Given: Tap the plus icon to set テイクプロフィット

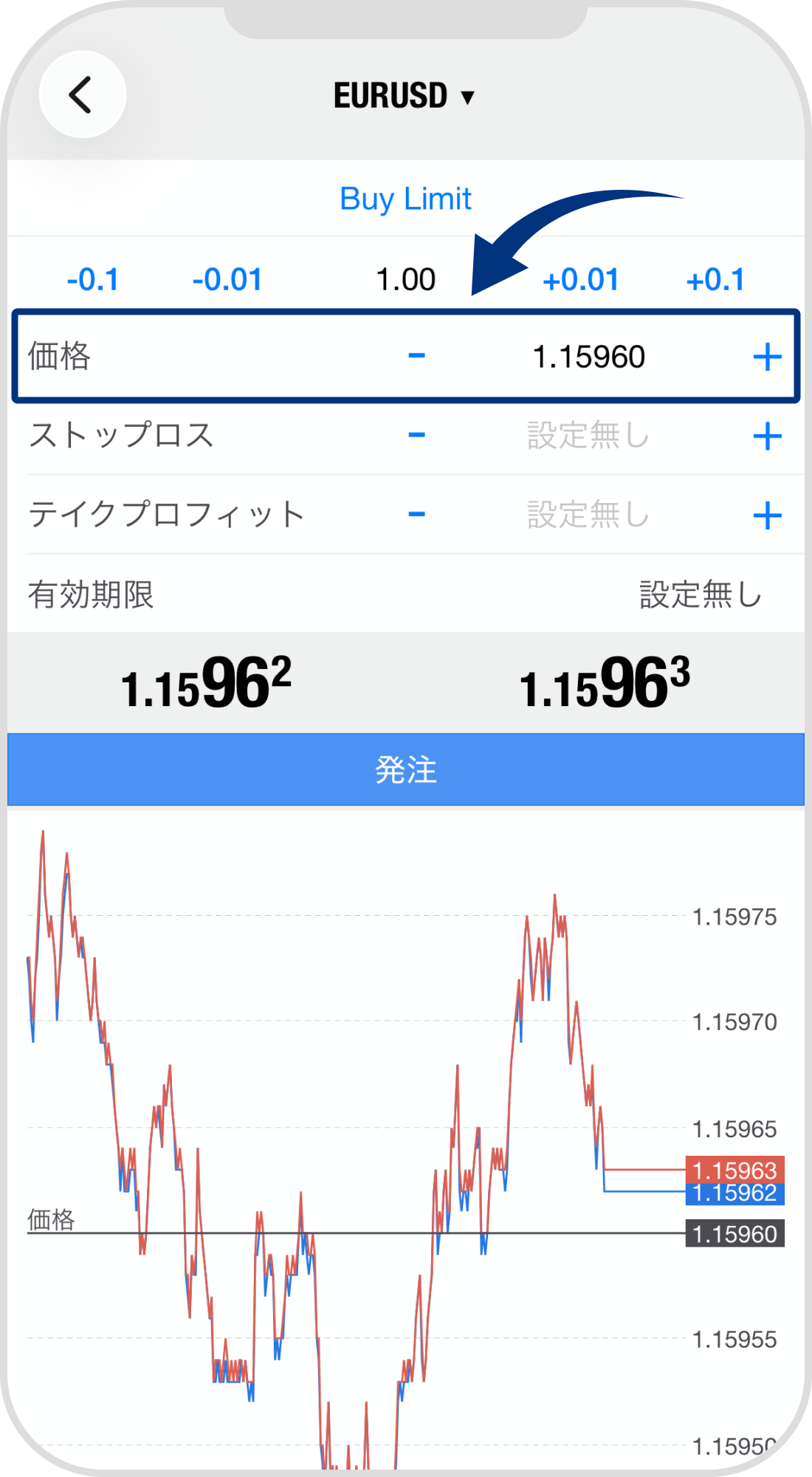Looking at the screenshot, I should point(768,515).
